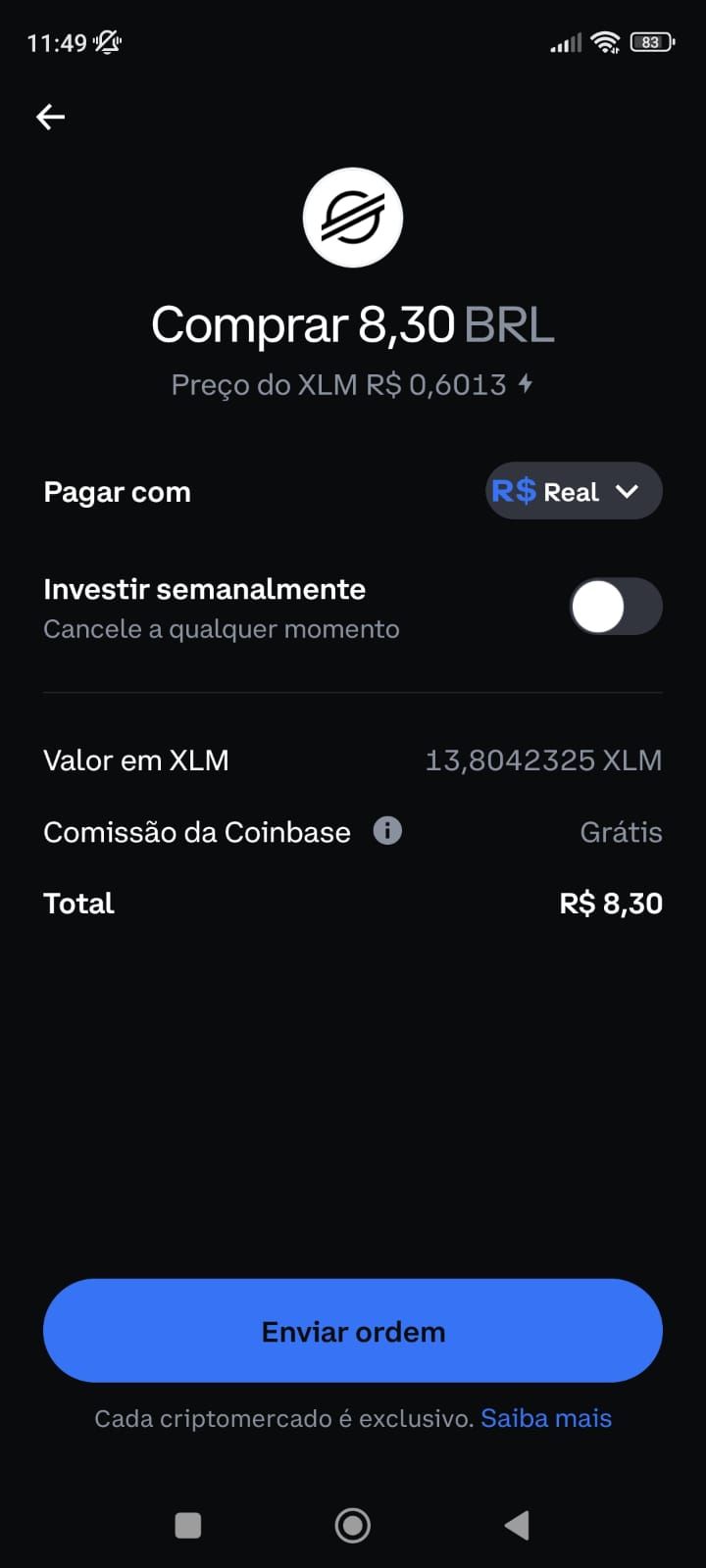706x1568 pixels.
Task: Open recent apps from navigation bar
Action: (187, 1525)
